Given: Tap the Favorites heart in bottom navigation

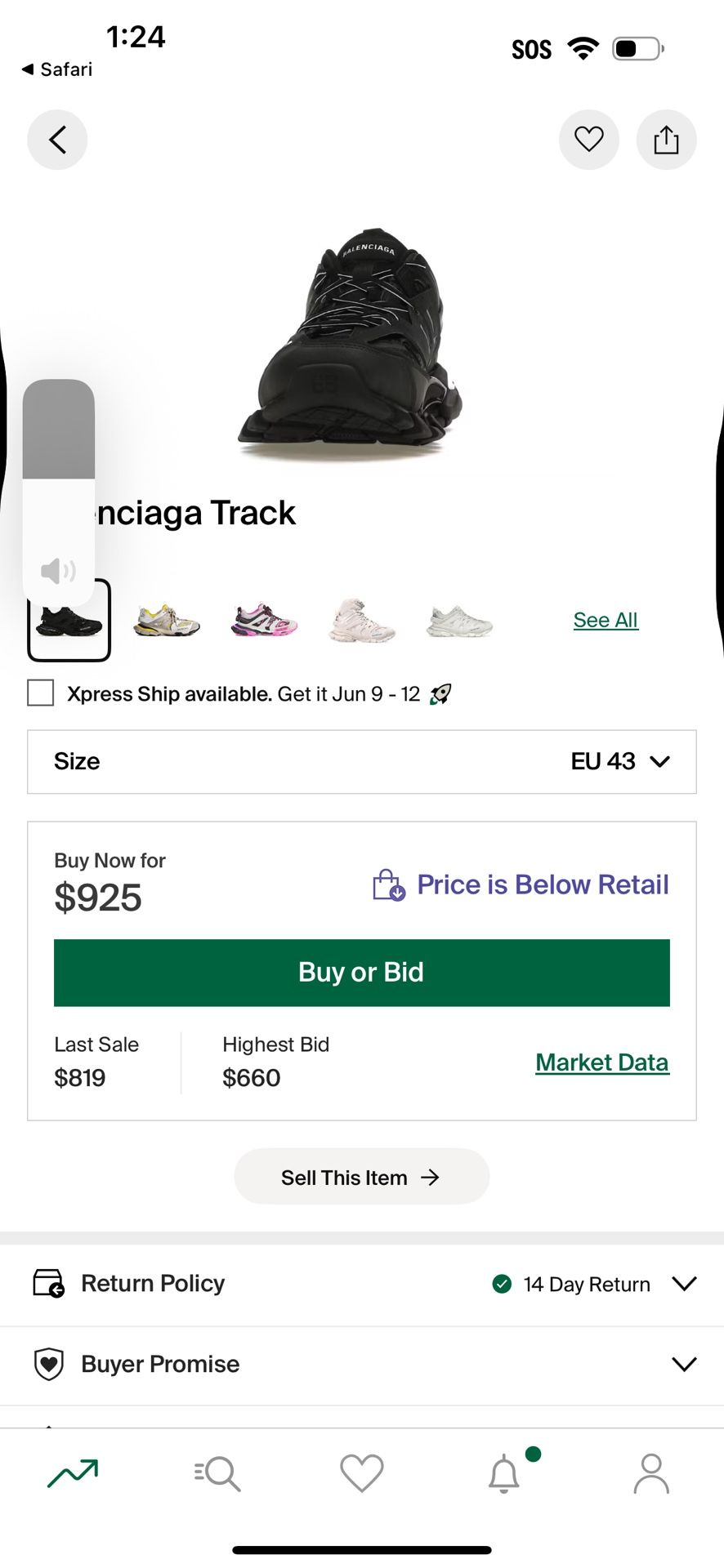Looking at the screenshot, I should 361,1475.
